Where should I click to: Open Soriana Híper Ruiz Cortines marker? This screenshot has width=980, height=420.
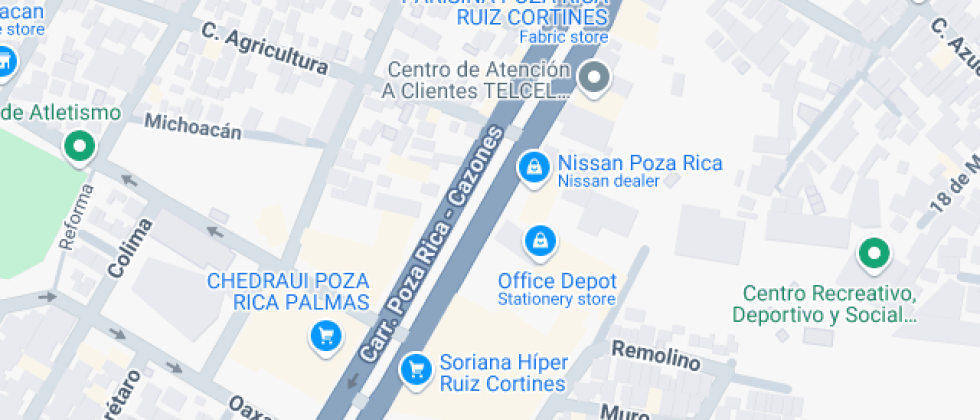415,369
